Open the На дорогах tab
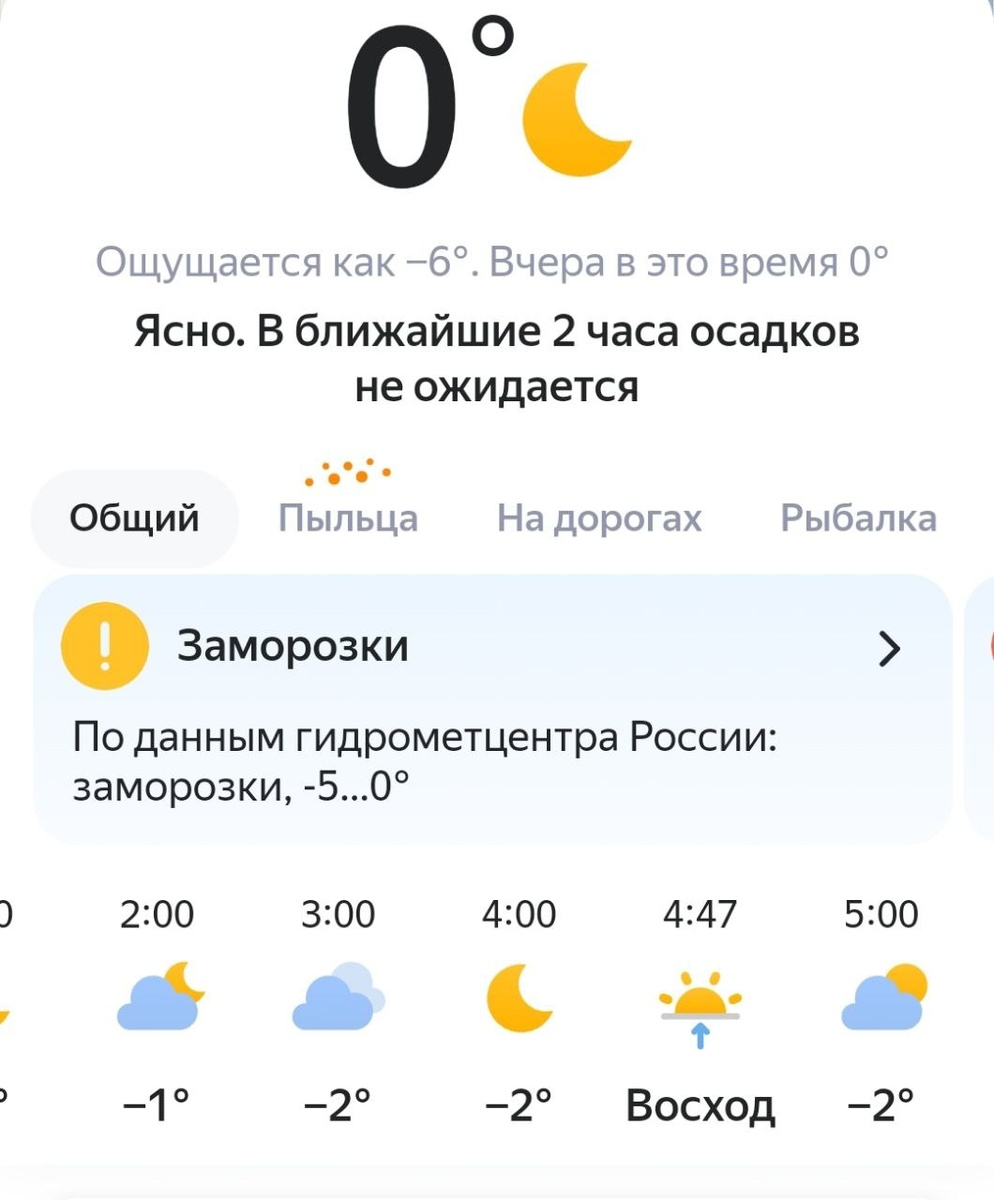Viewport: 994px width, 1200px height. pos(599,519)
